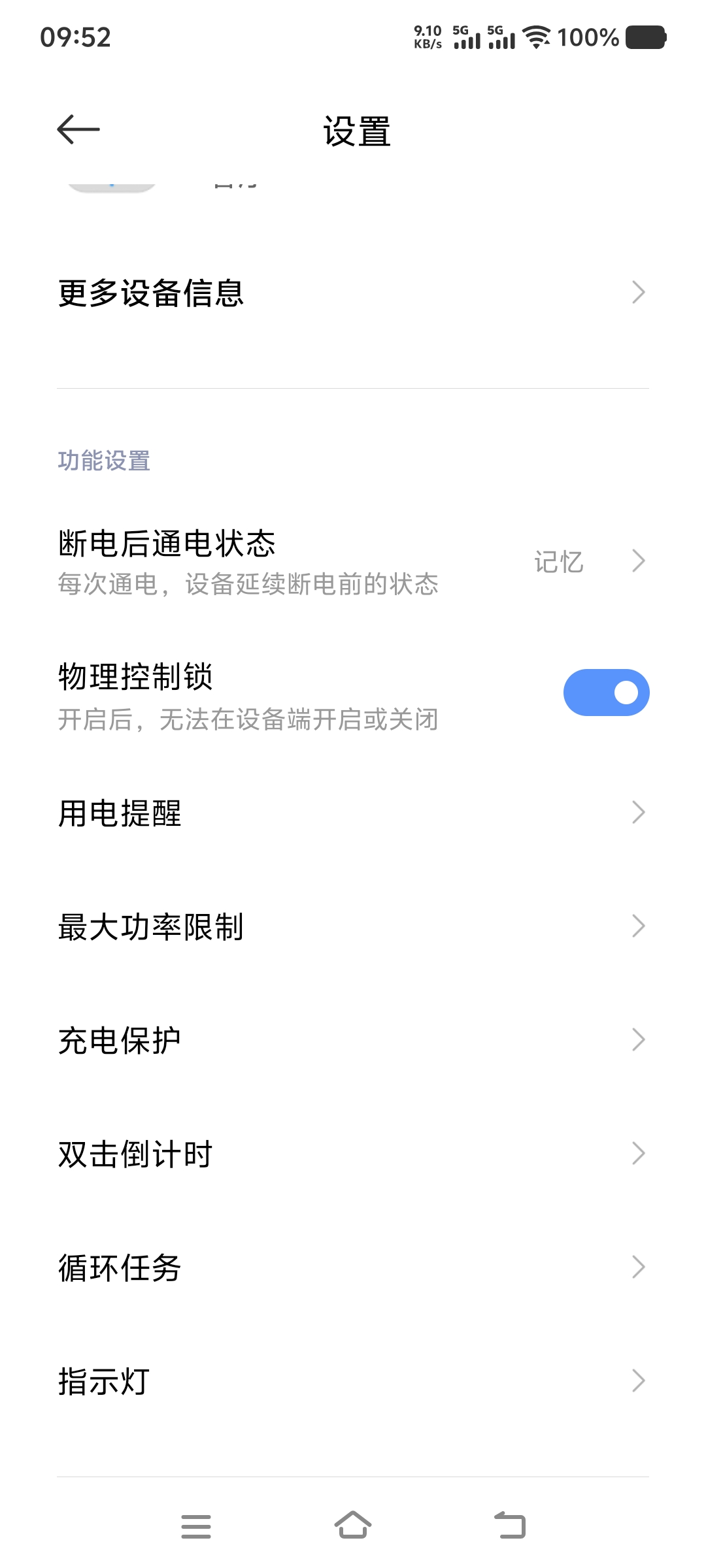Open 最大功率限制
Viewport: 706px width, 1568px height.
point(353,926)
